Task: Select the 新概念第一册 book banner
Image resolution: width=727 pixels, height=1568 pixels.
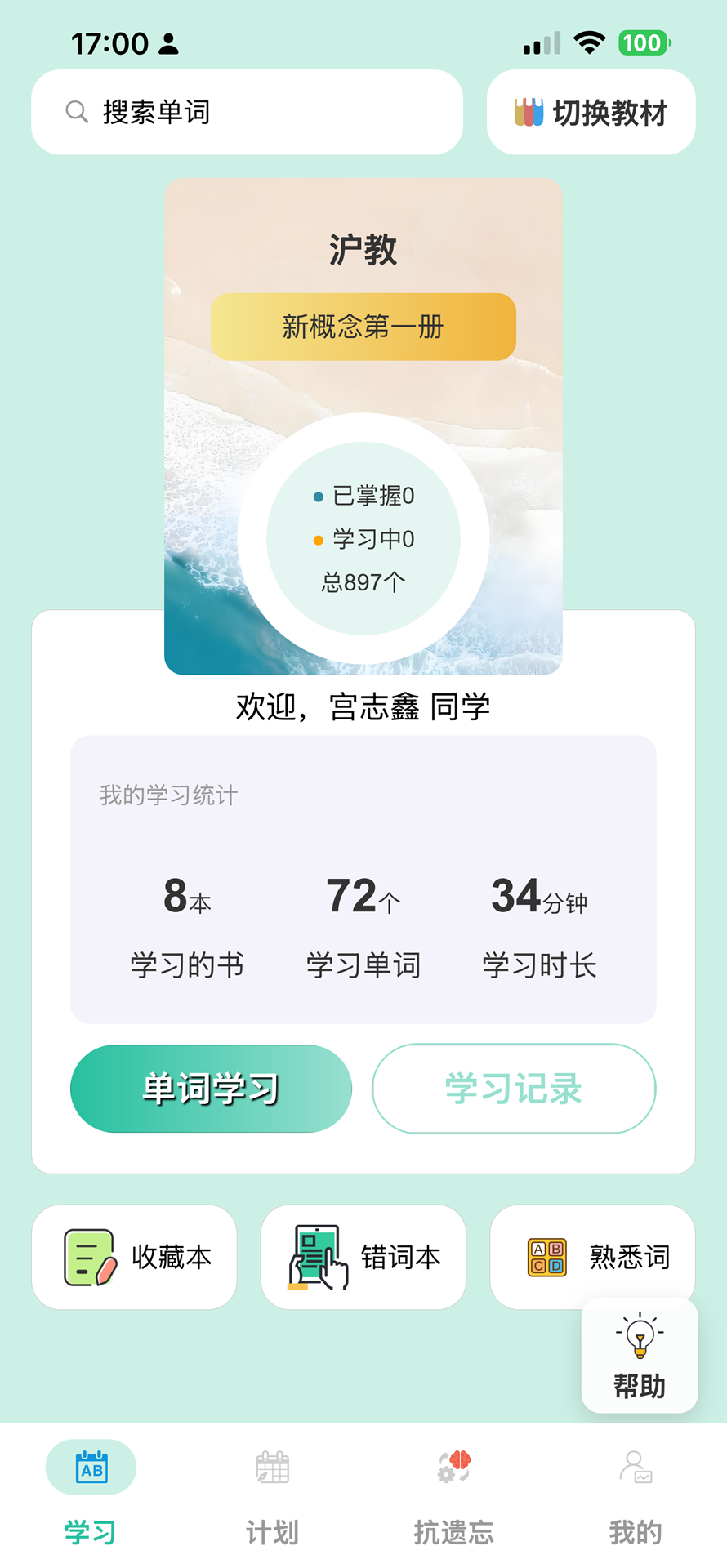Action: 363,327
